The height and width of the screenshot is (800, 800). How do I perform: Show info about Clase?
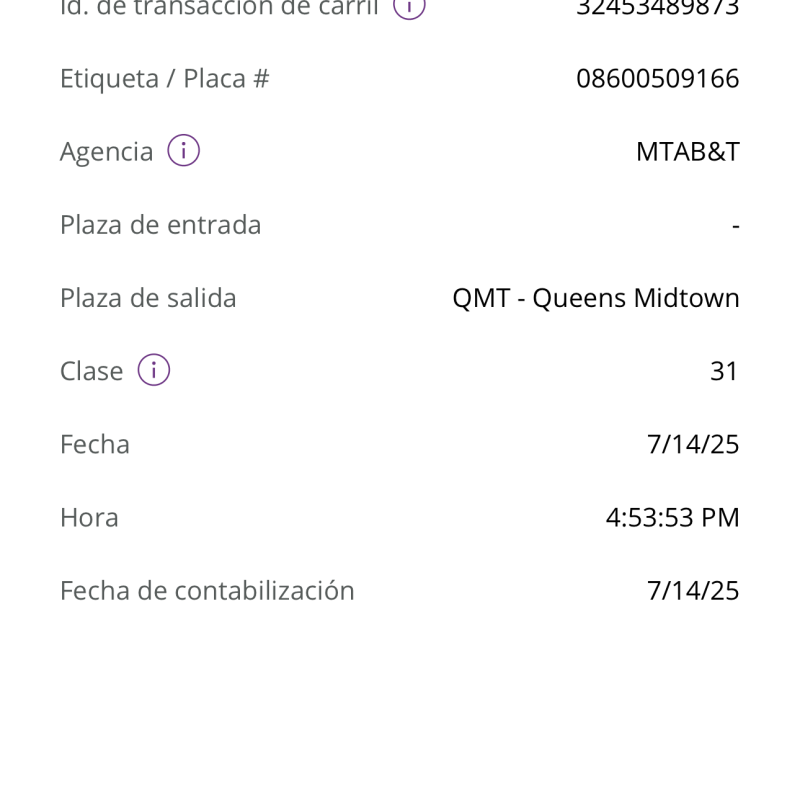point(153,370)
